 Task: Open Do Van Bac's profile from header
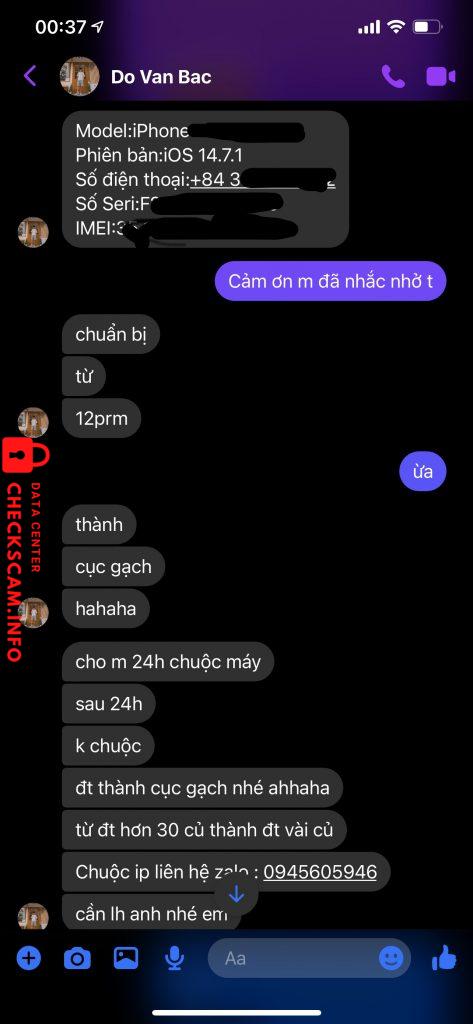135,76
